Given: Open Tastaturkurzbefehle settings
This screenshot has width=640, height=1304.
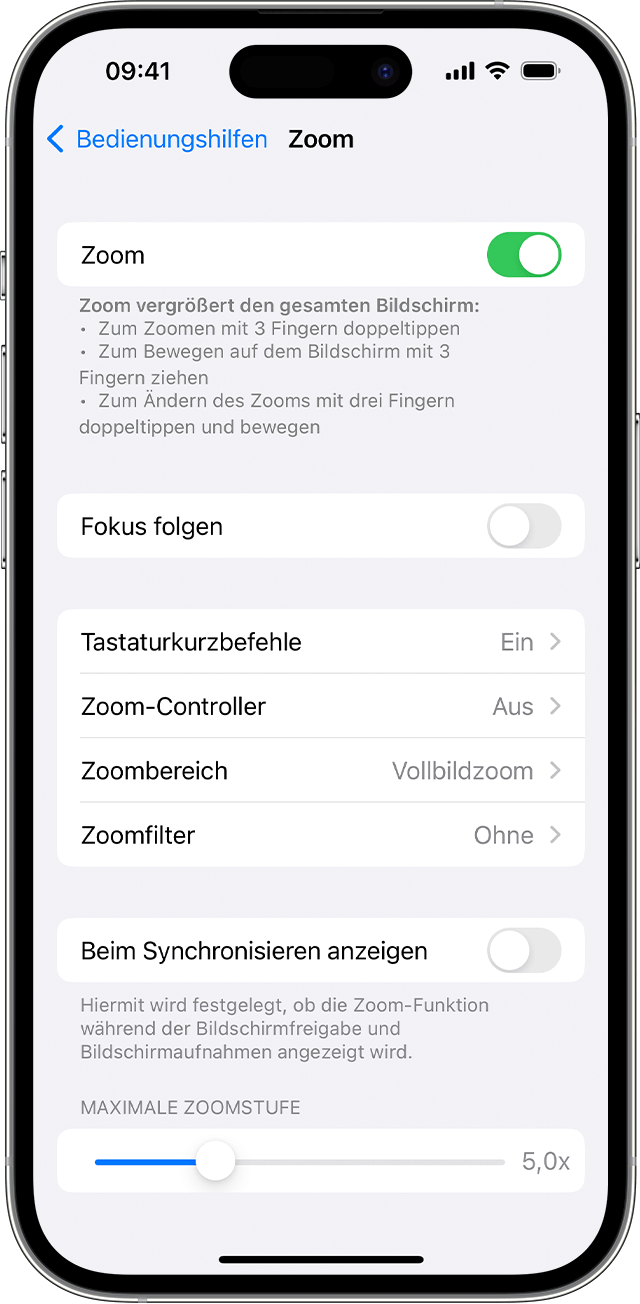Looking at the screenshot, I should [x=321, y=642].
